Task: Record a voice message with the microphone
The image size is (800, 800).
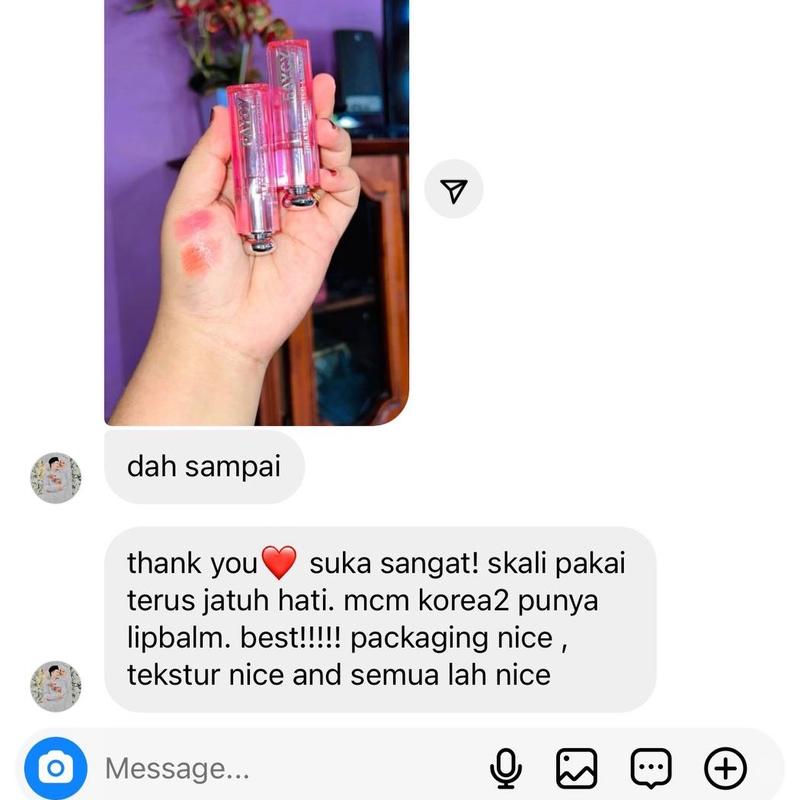Action: click(x=506, y=769)
